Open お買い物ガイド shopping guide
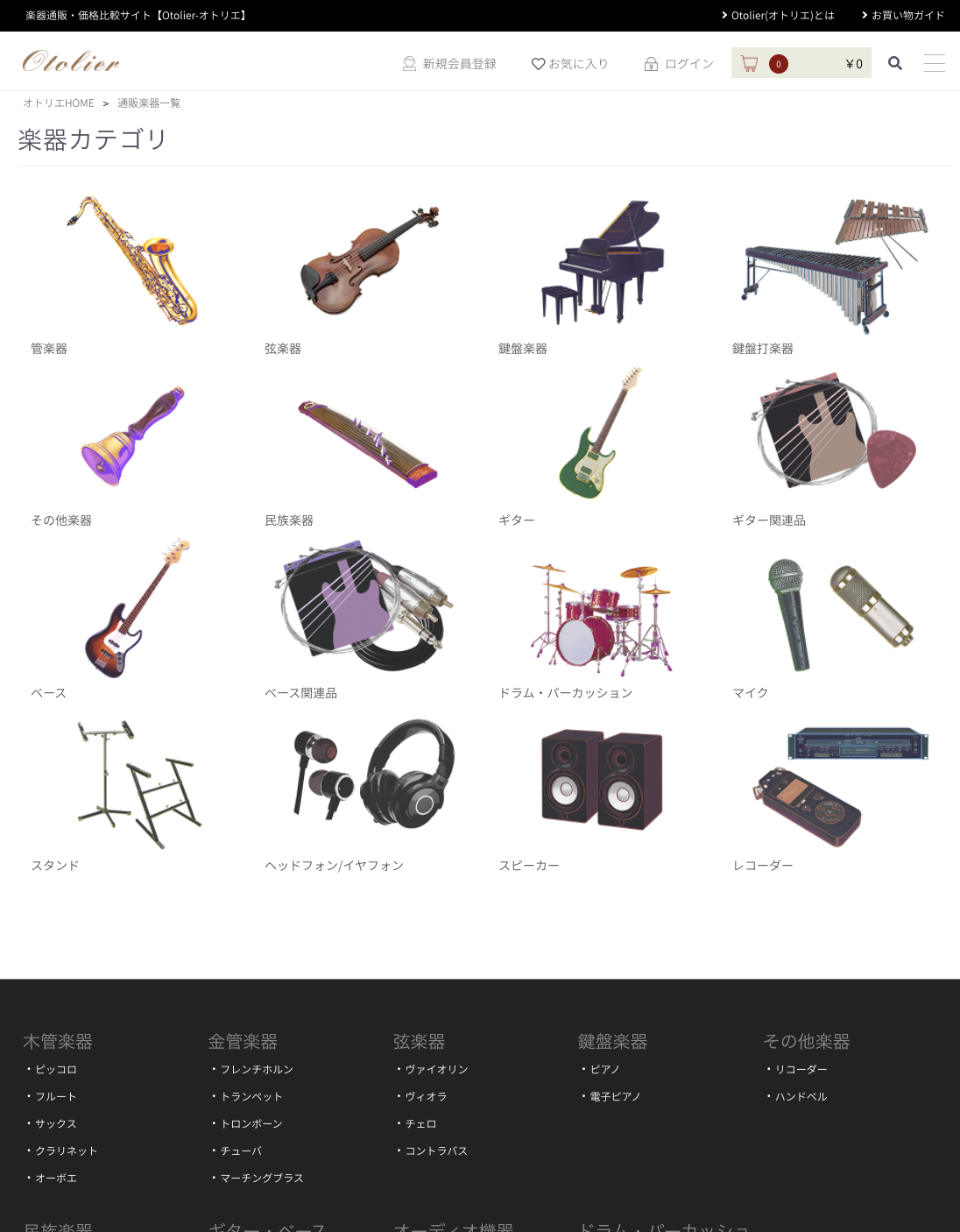This screenshot has height=1232, width=960. click(903, 15)
